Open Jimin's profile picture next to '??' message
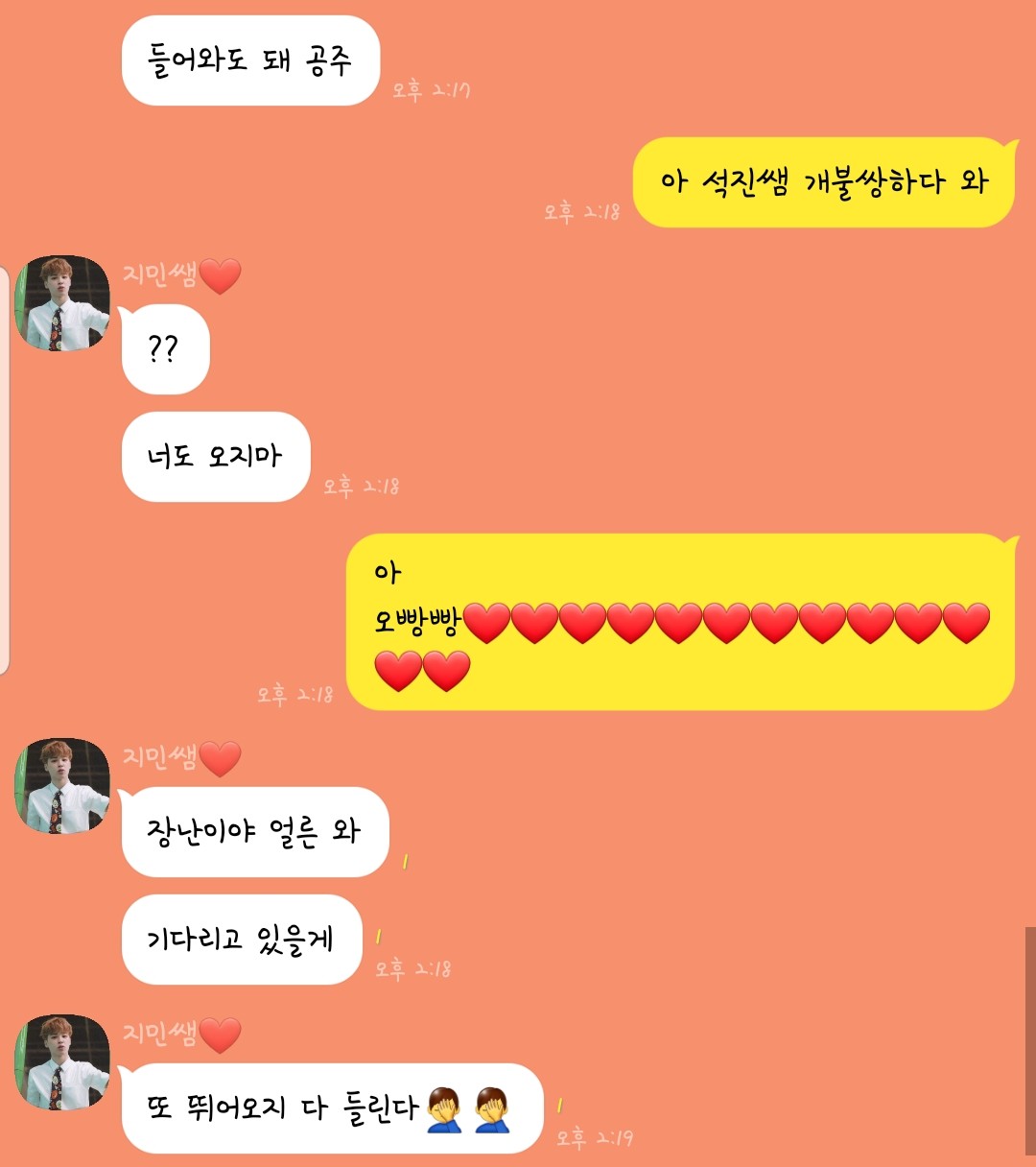The height and width of the screenshot is (1167, 1036). coord(63,300)
